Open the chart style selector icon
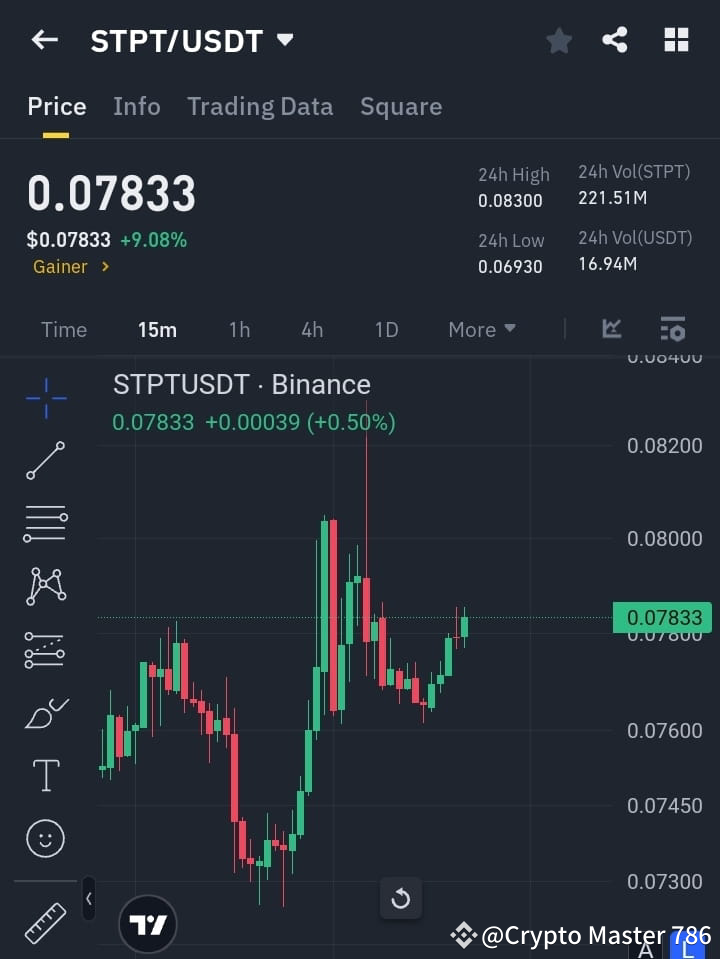Viewport: 720px width, 959px height. click(611, 329)
